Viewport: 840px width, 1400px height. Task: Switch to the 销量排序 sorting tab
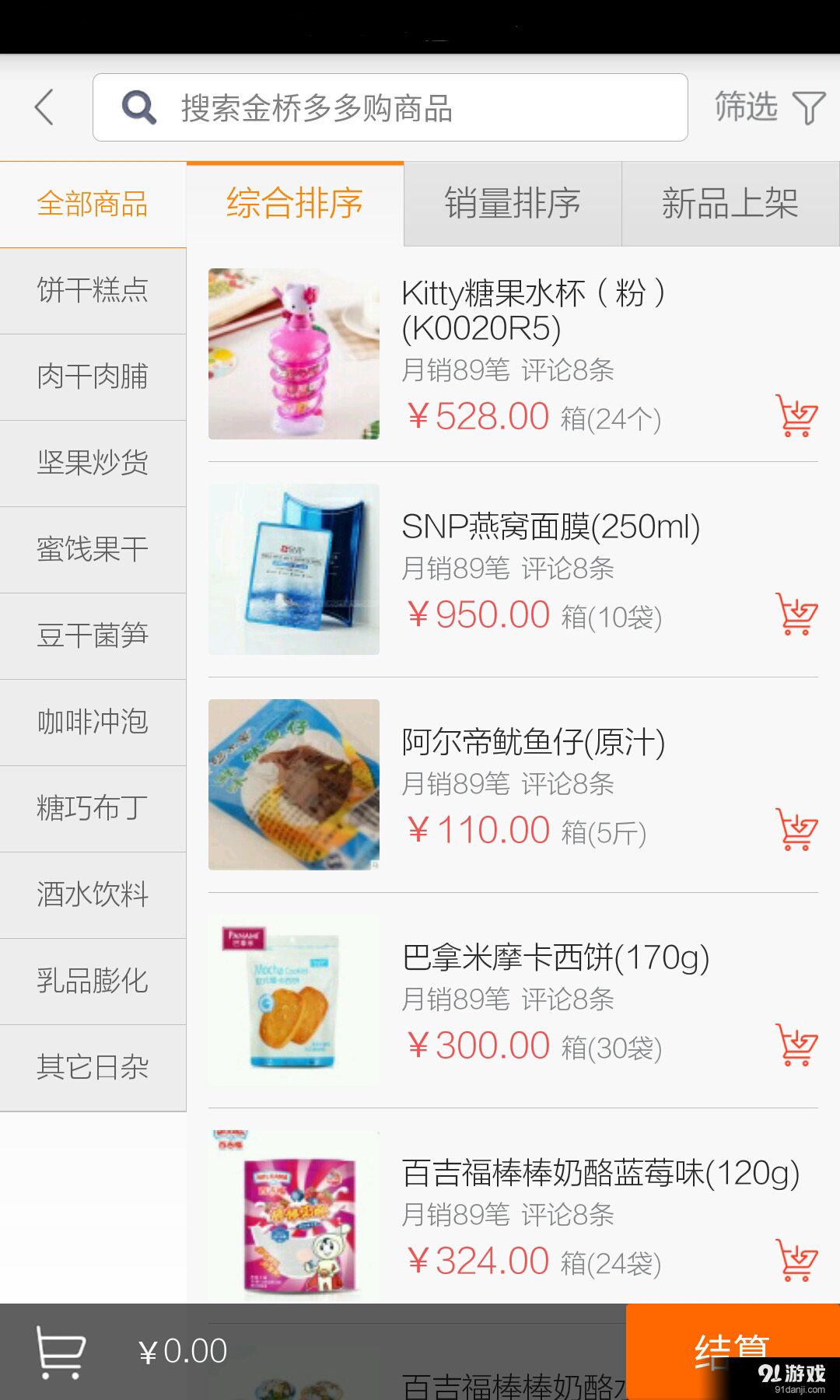click(512, 204)
